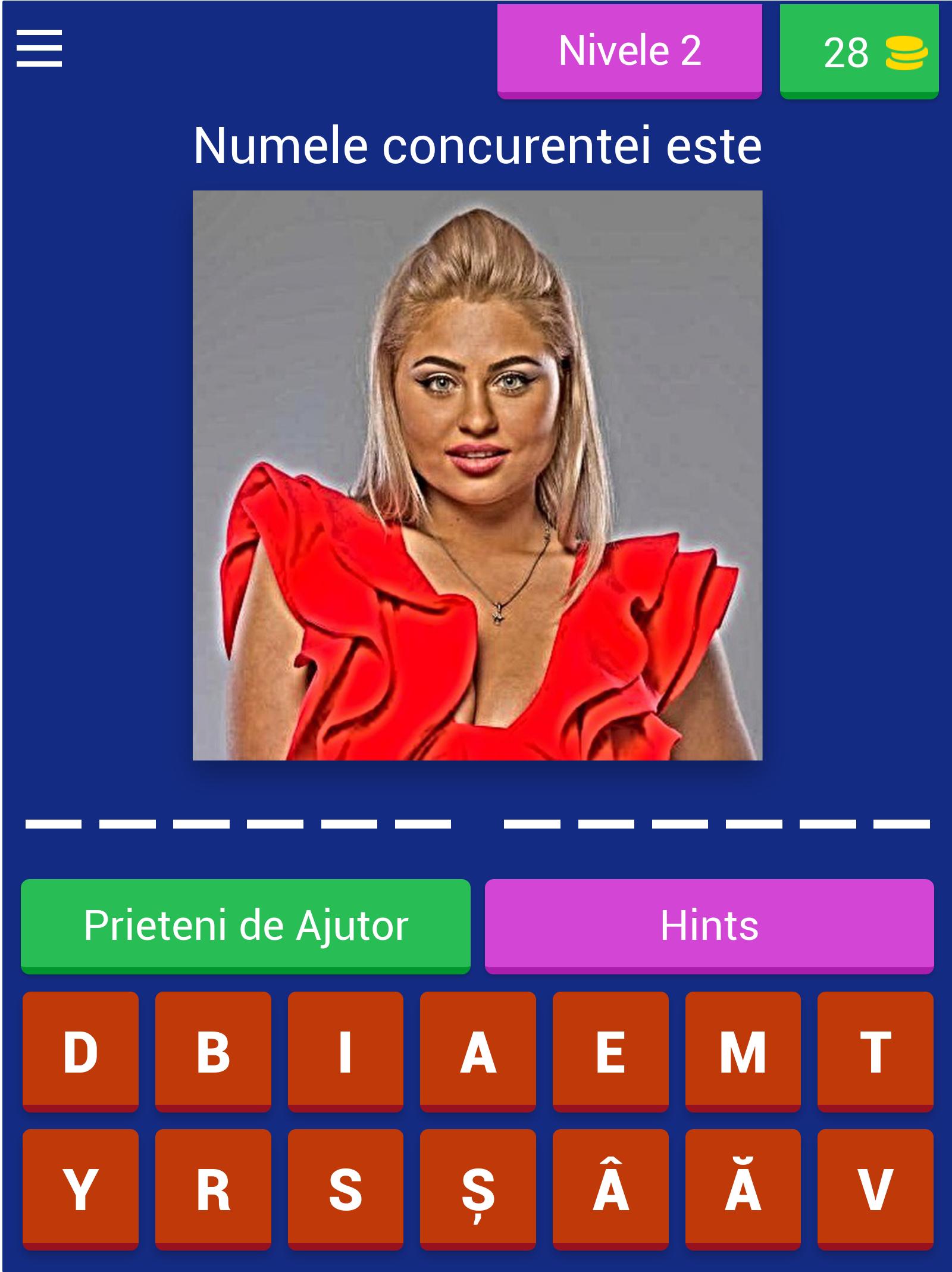
Task: Pick the plain letter A tile
Action: [478, 1051]
